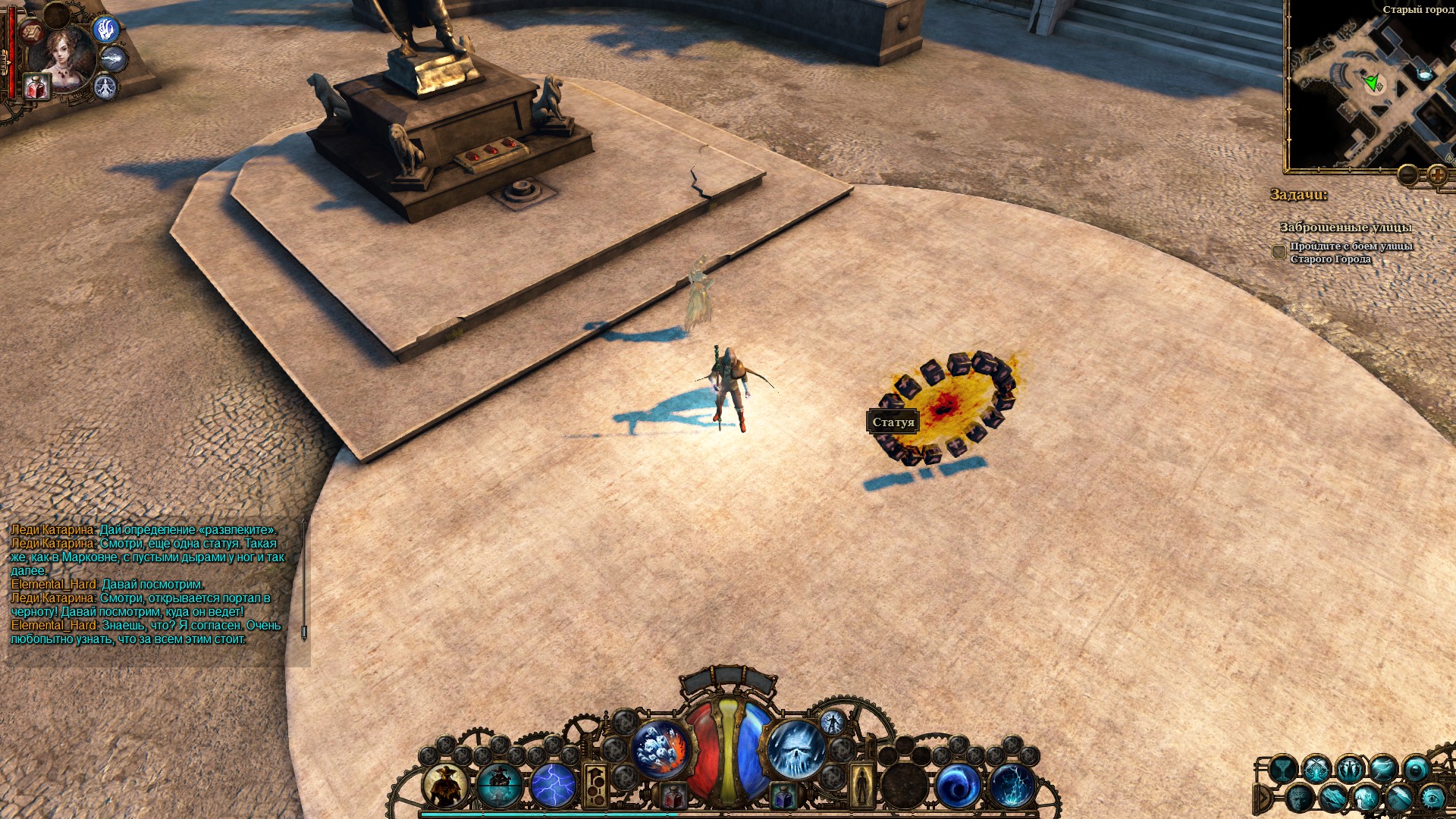Use the ice shards primary attack skill
Screen dimensions: 1456x819
point(658,749)
